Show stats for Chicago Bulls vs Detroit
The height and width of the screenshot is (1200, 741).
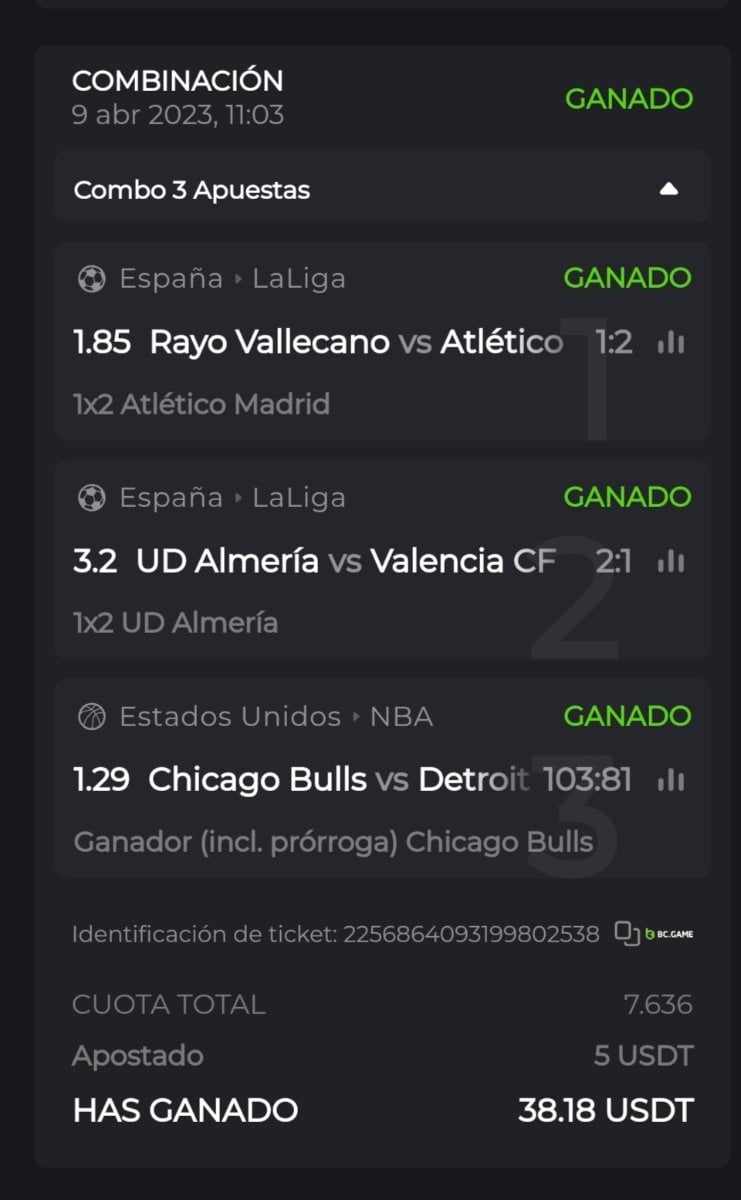671,781
